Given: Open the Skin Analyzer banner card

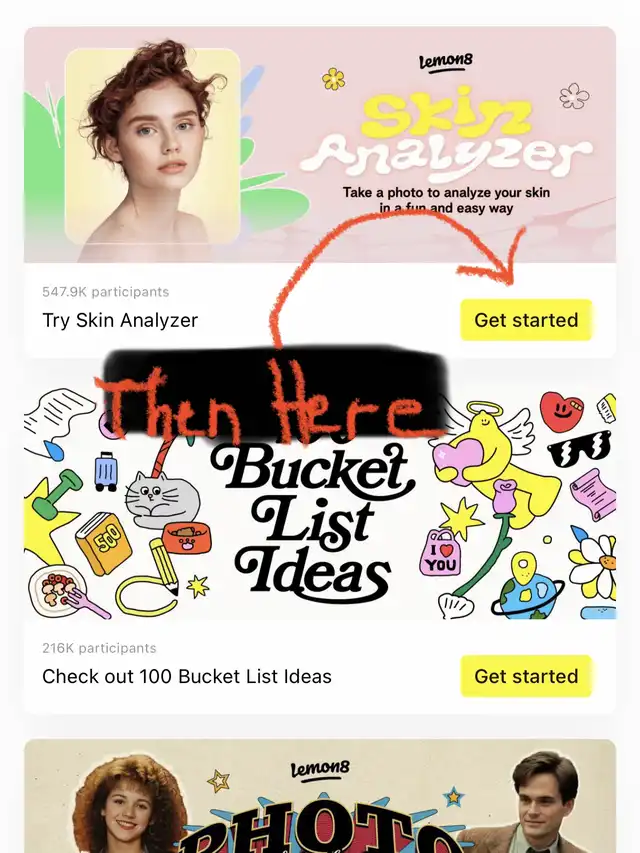Looking at the screenshot, I should pos(320,146).
